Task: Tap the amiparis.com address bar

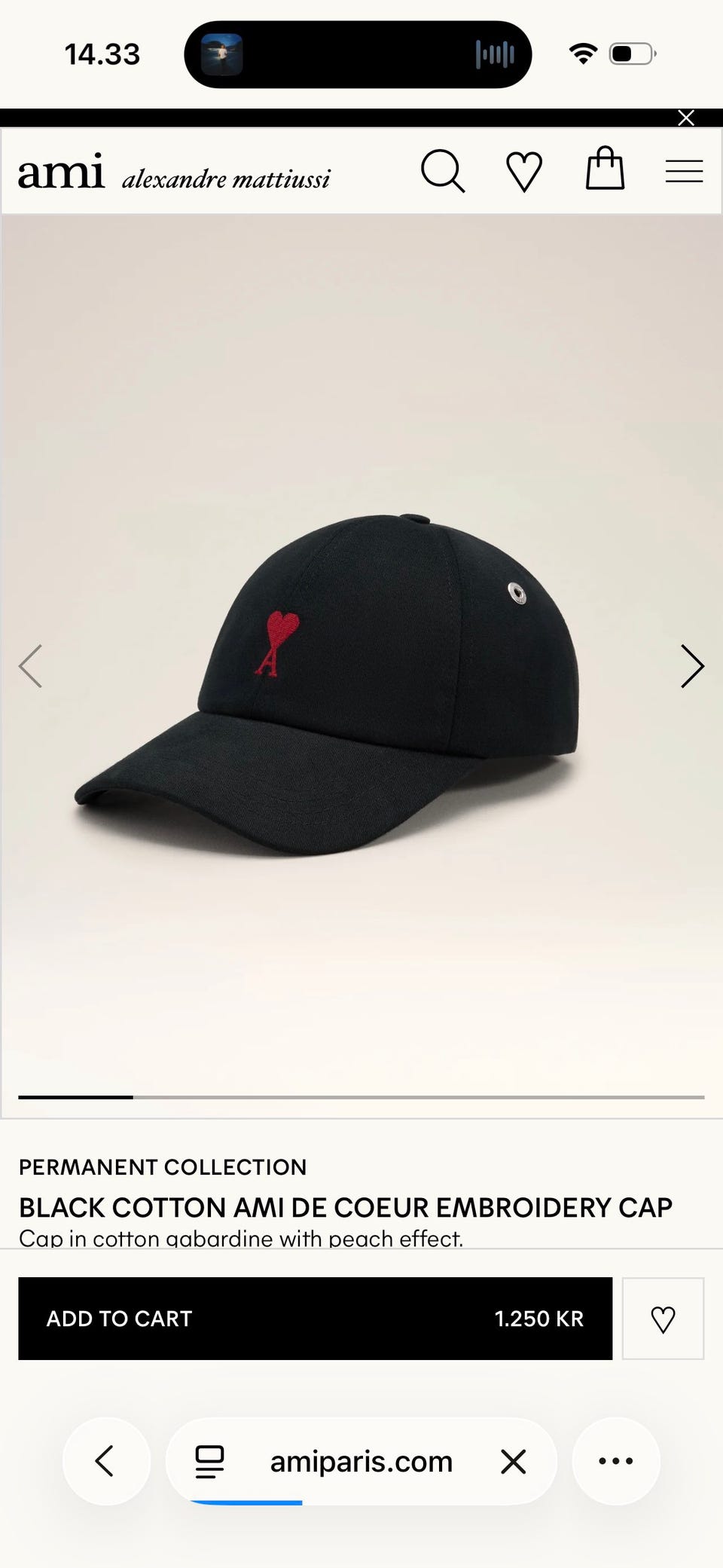Action: 361,1461
